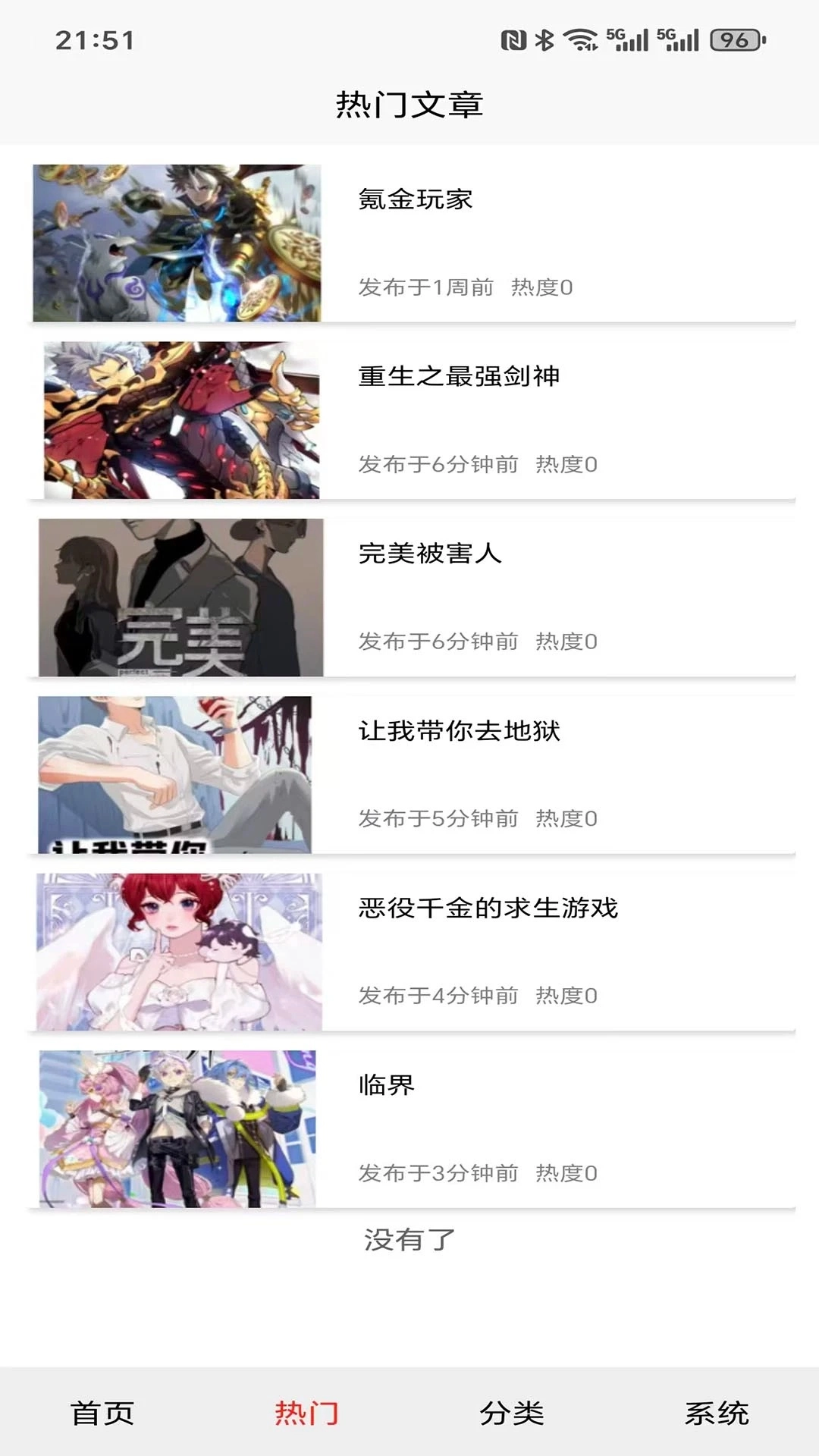Tap the 氪金玩家 cover thumbnail
Image resolution: width=819 pixels, height=1456 pixels.
click(x=178, y=243)
